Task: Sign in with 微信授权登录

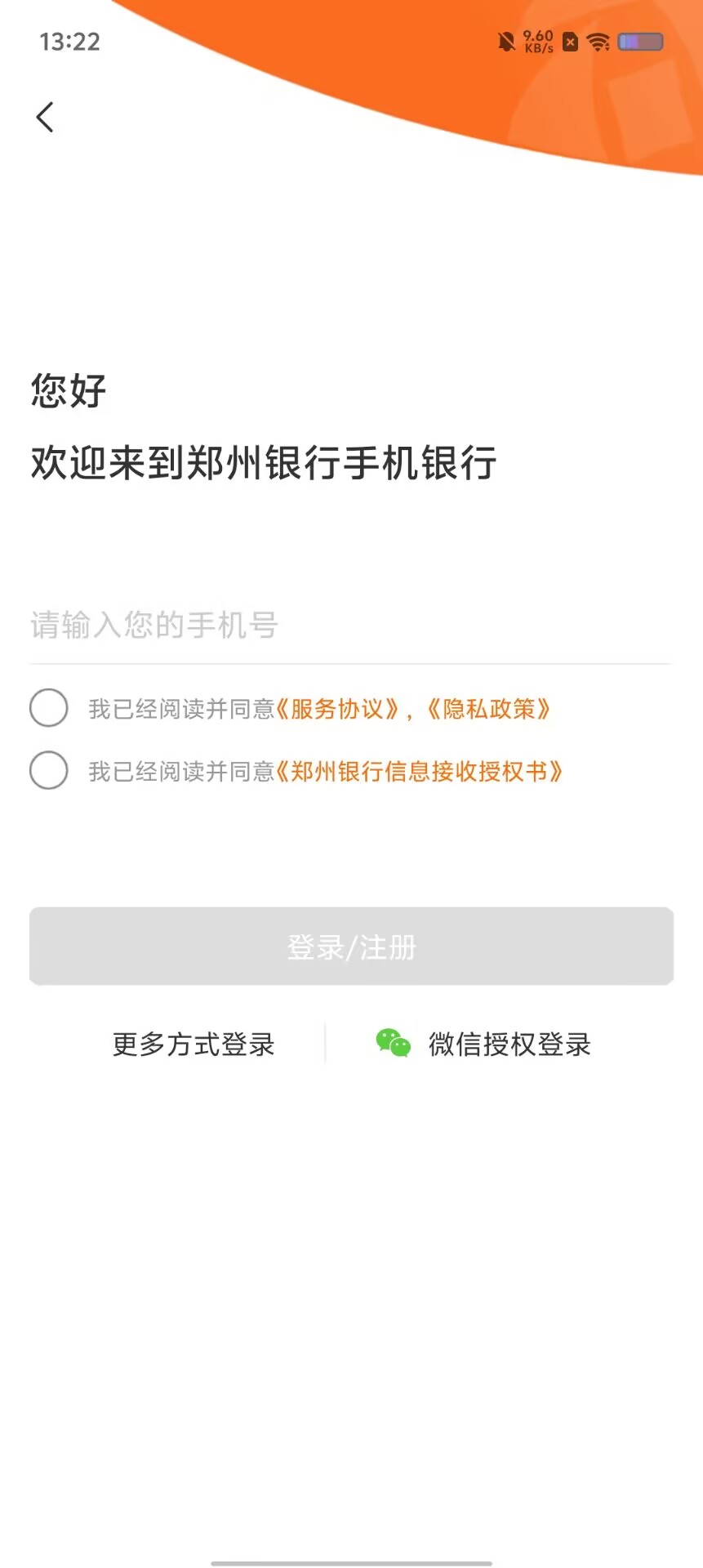Action: coord(483,1044)
